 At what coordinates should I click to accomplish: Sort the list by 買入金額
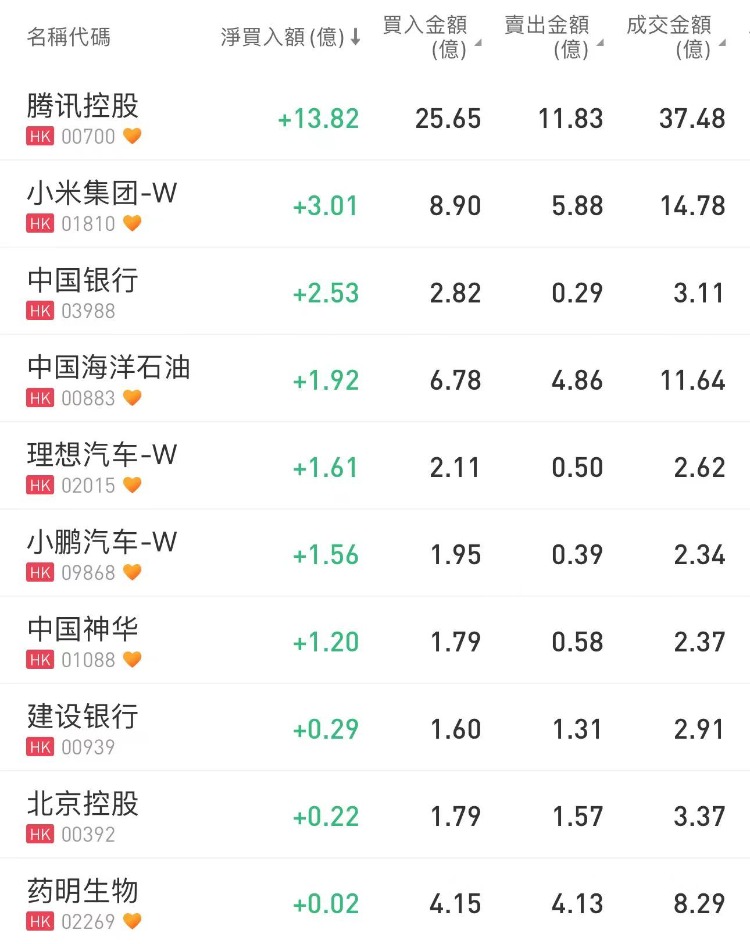(x=431, y=37)
